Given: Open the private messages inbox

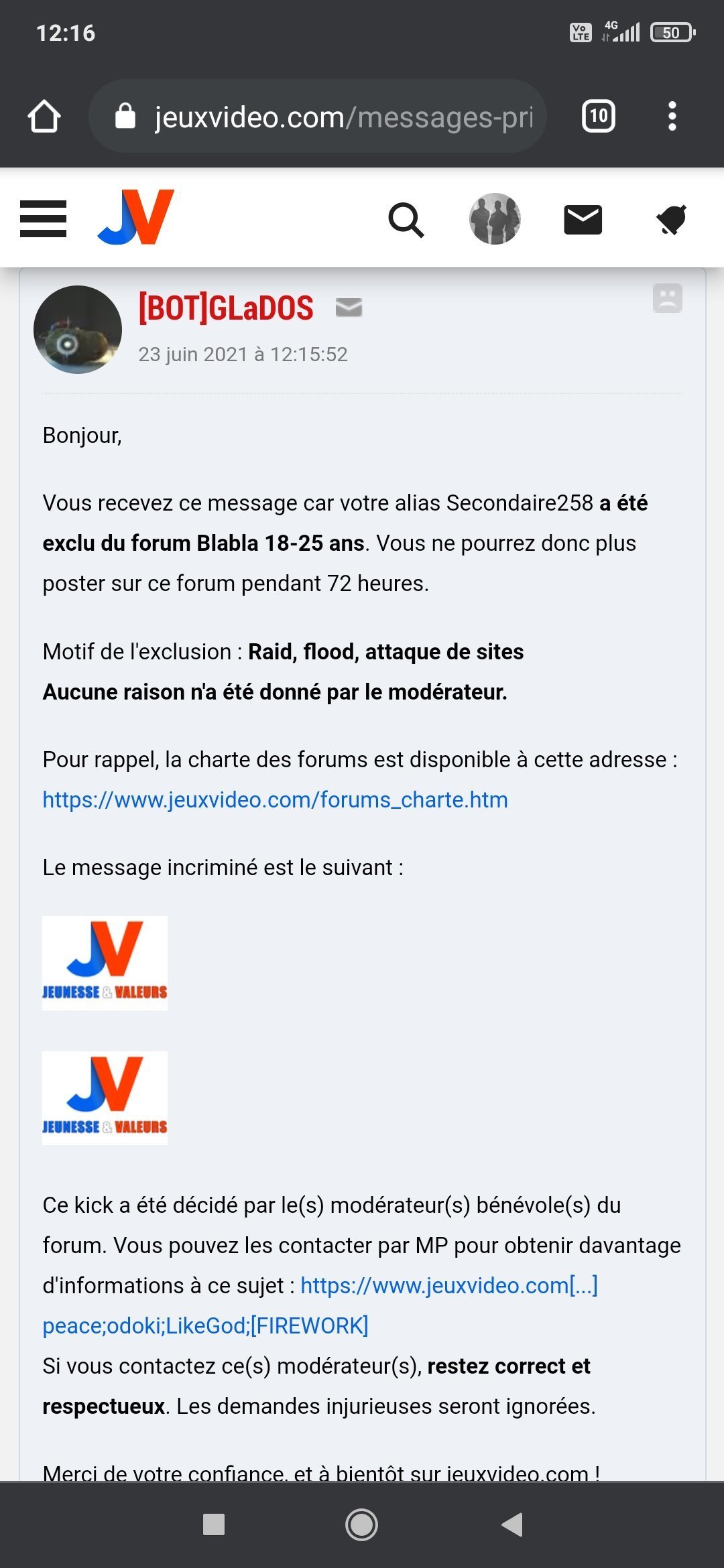Looking at the screenshot, I should pyautogui.click(x=583, y=220).
